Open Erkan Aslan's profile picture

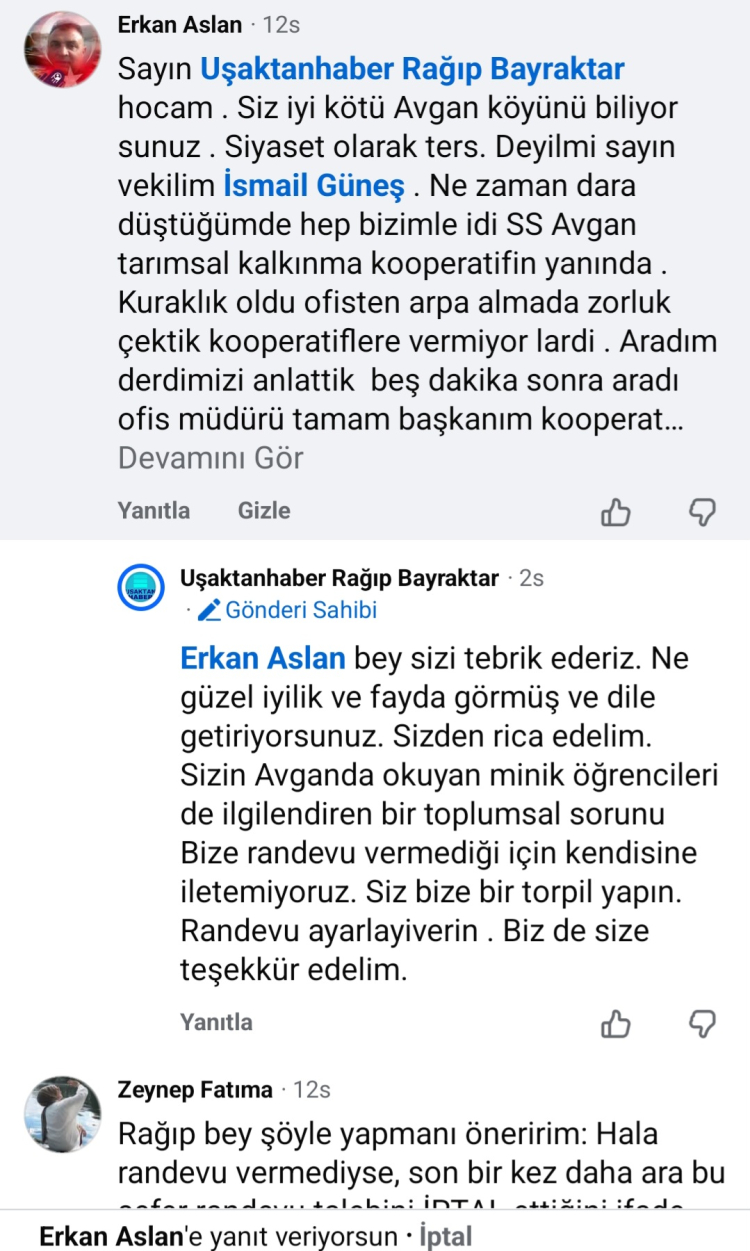click(62, 50)
